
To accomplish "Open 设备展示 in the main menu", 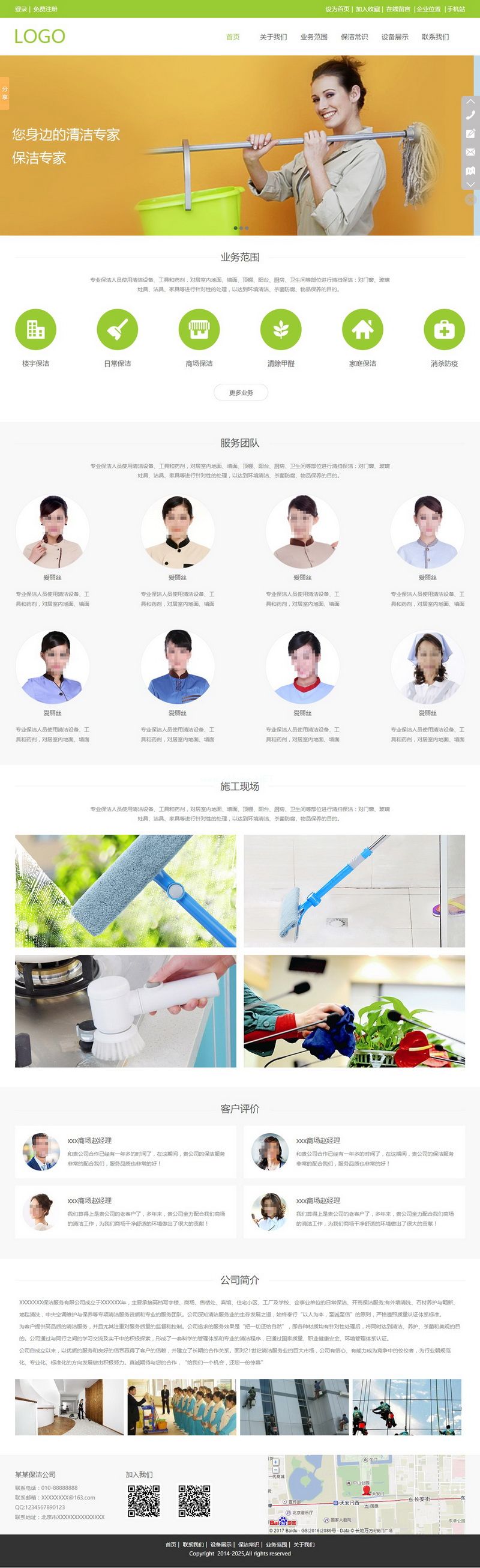I will [394, 37].
